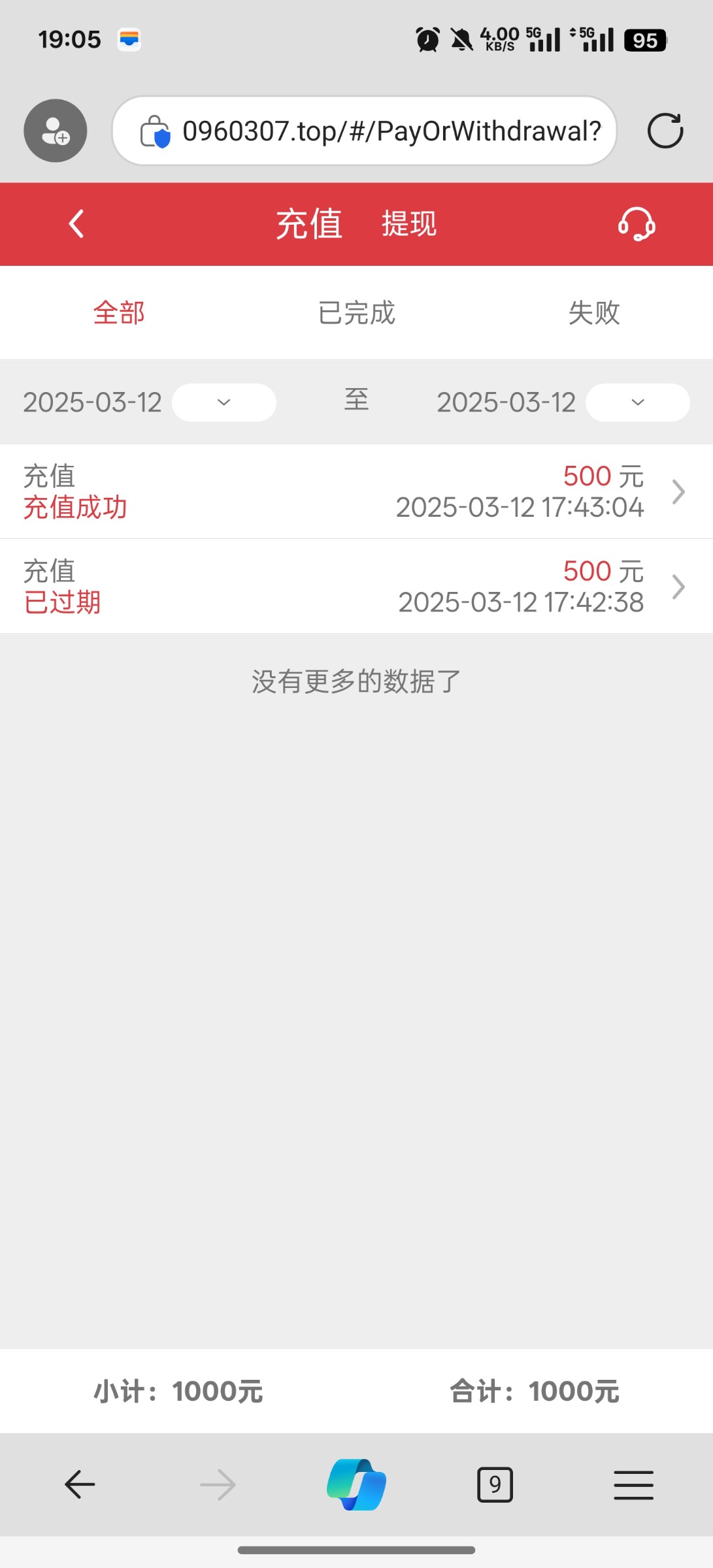
Task: Show the 已完成 records
Action: point(356,313)
